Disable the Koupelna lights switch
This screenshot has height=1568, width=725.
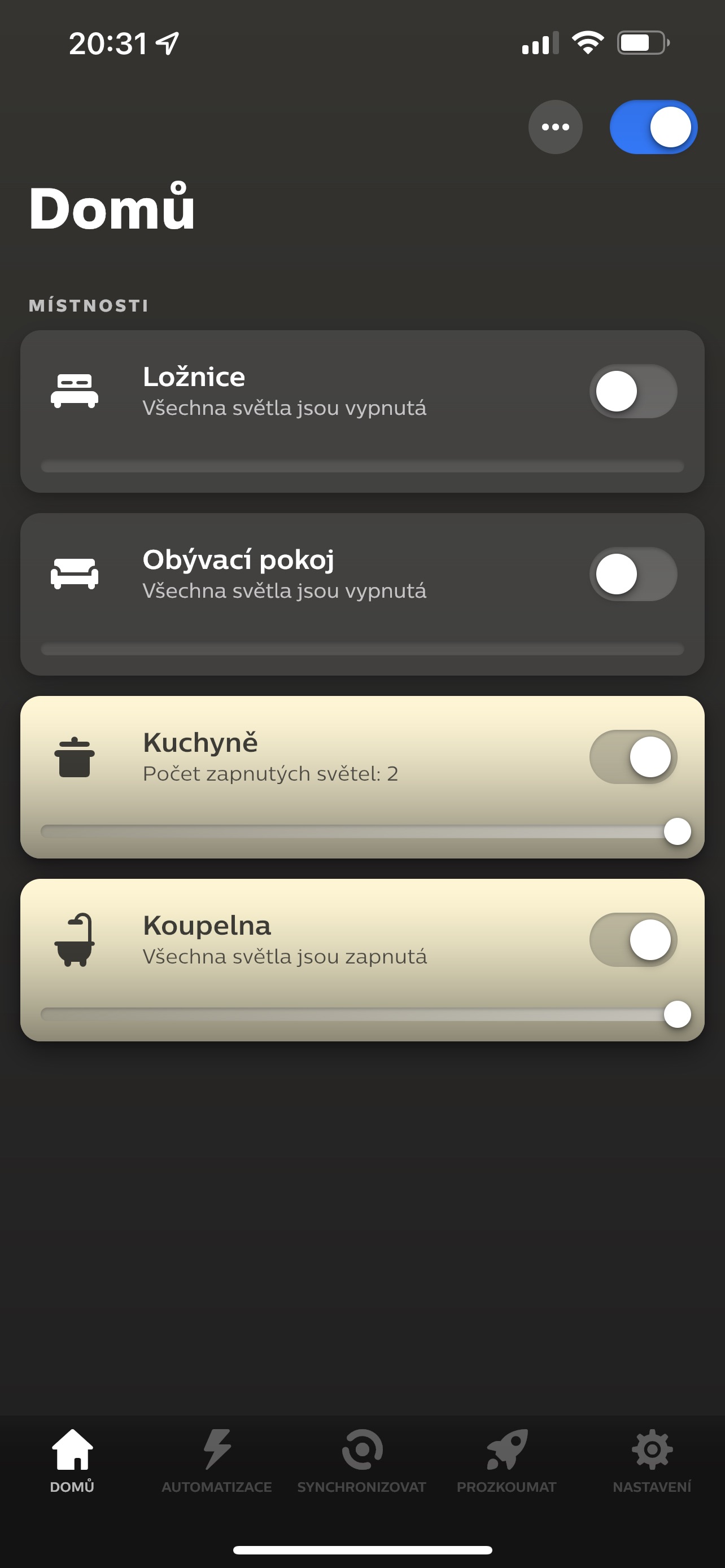pos(633,940)
